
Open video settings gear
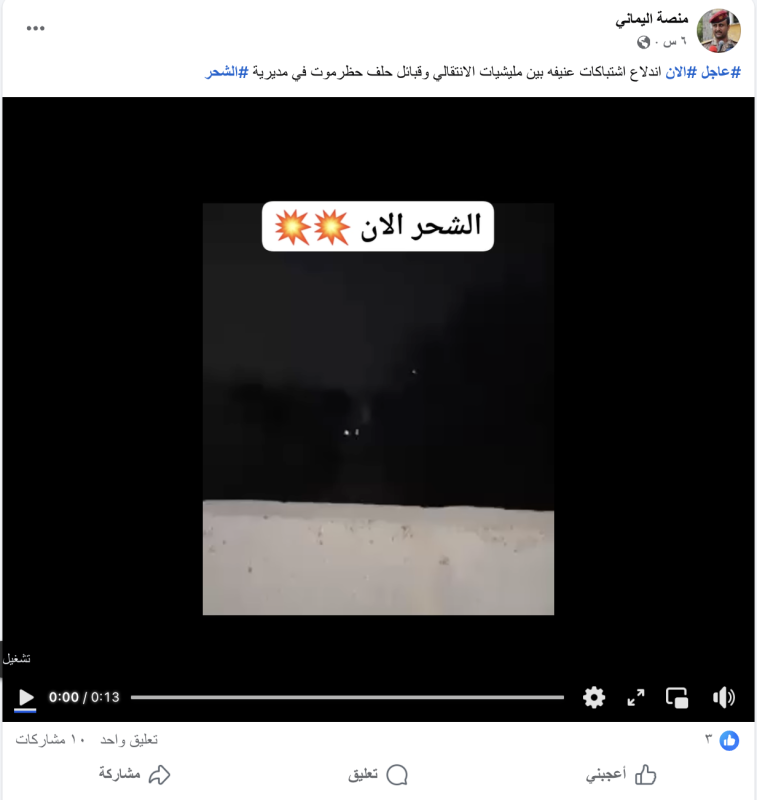tap(594, 697)
